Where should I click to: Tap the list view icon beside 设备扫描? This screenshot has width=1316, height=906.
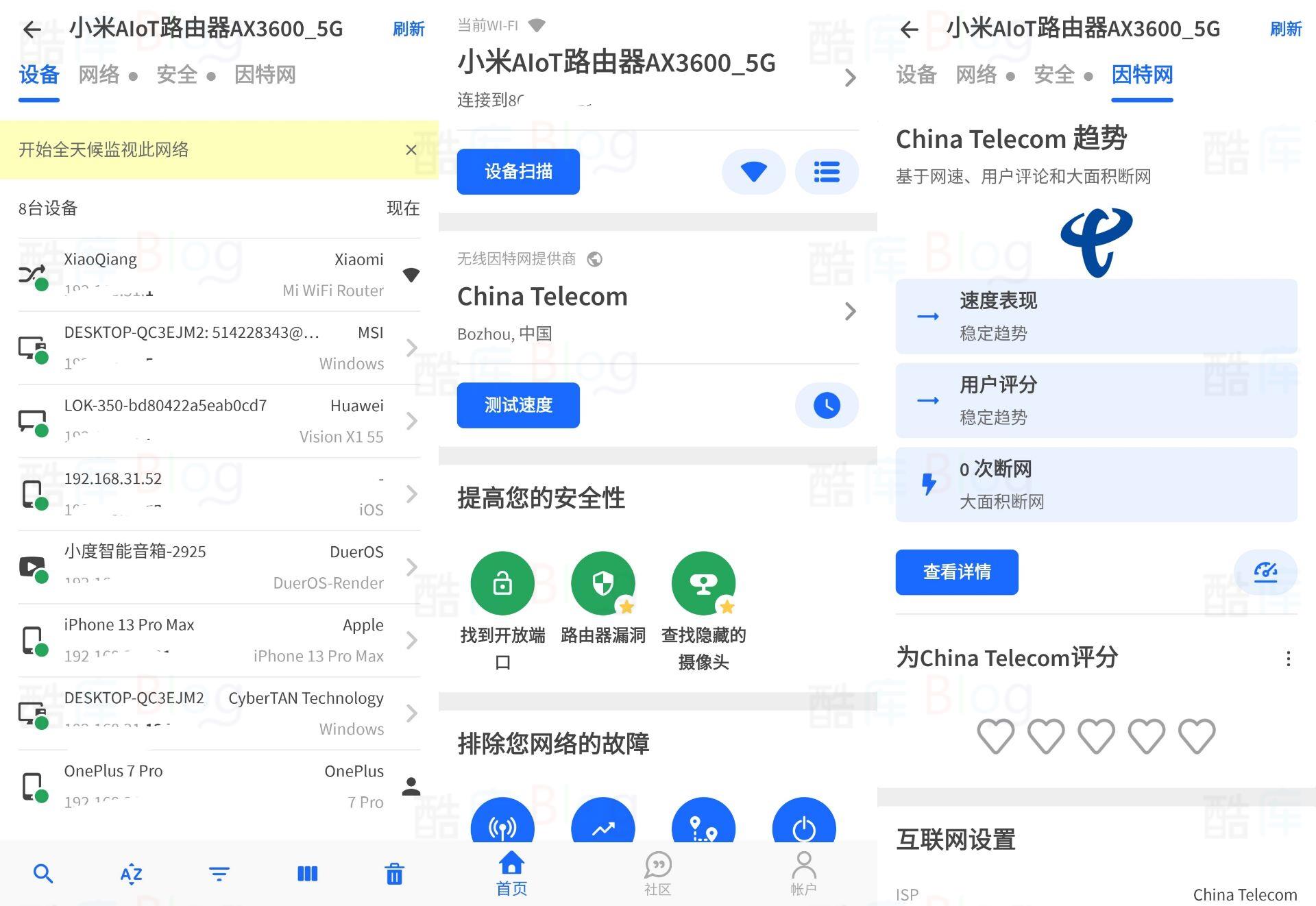tap(827, 171)
